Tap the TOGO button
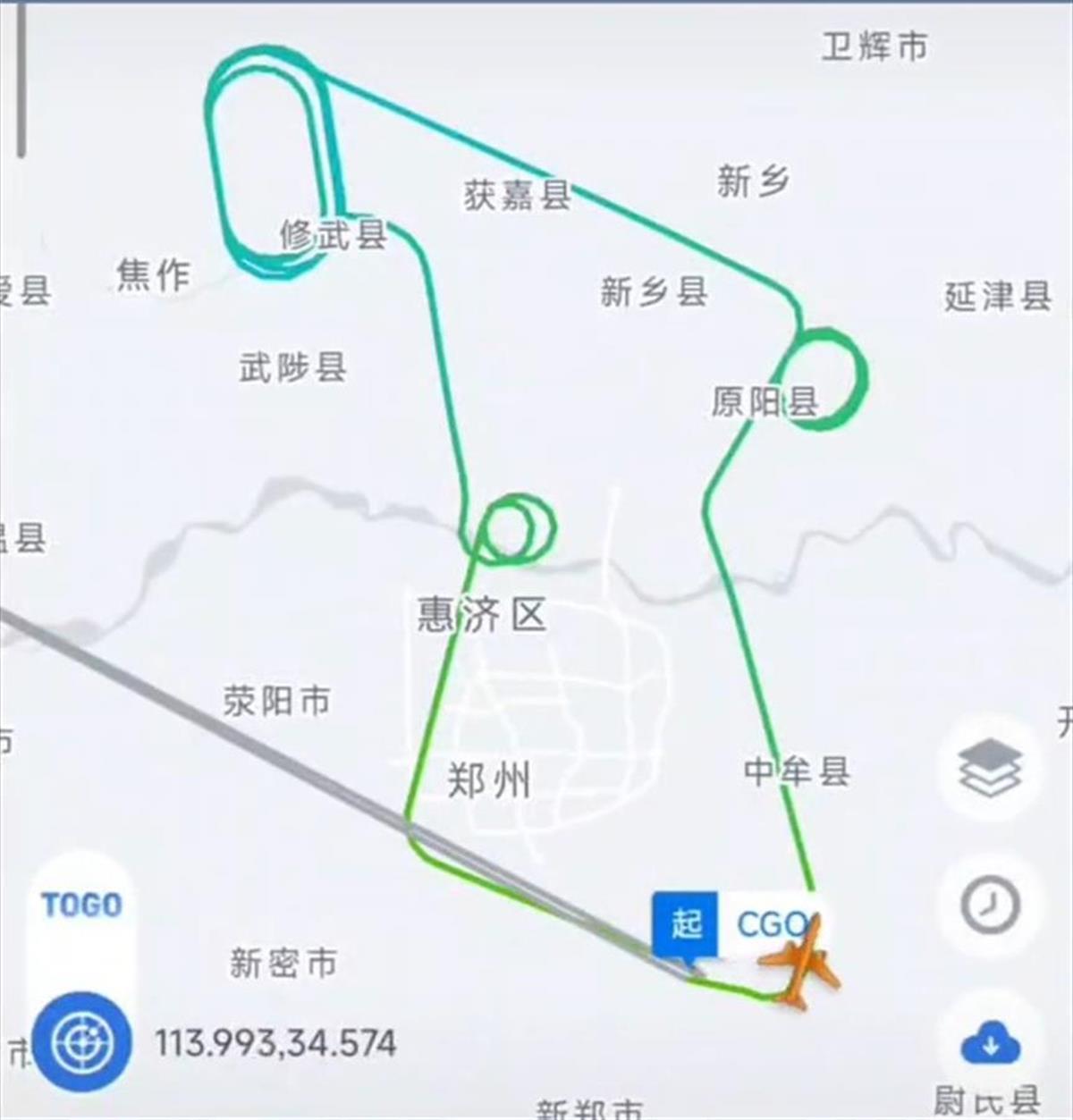The height and width of the screenshot is (1120, 1073). 81,905
